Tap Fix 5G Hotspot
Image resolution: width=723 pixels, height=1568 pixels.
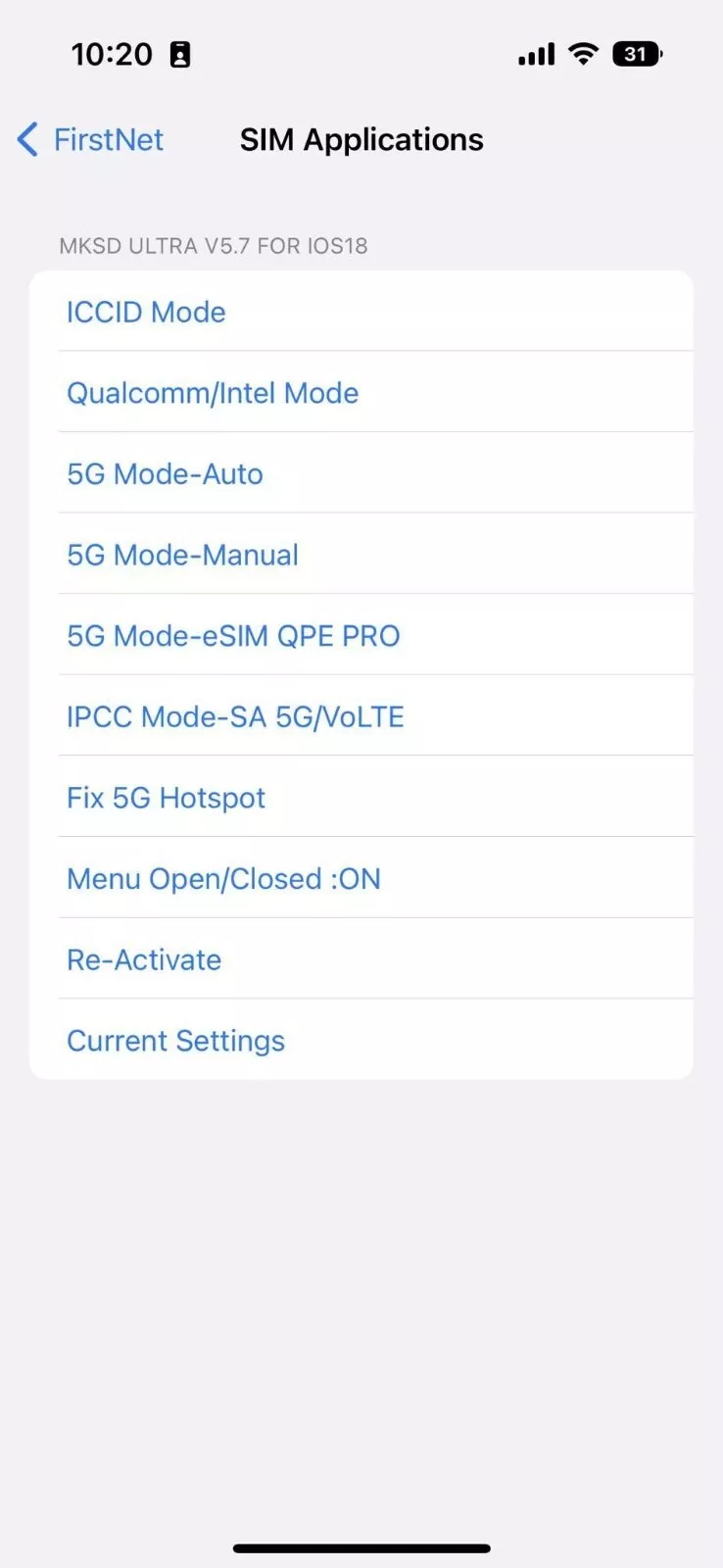pos(166,798)
